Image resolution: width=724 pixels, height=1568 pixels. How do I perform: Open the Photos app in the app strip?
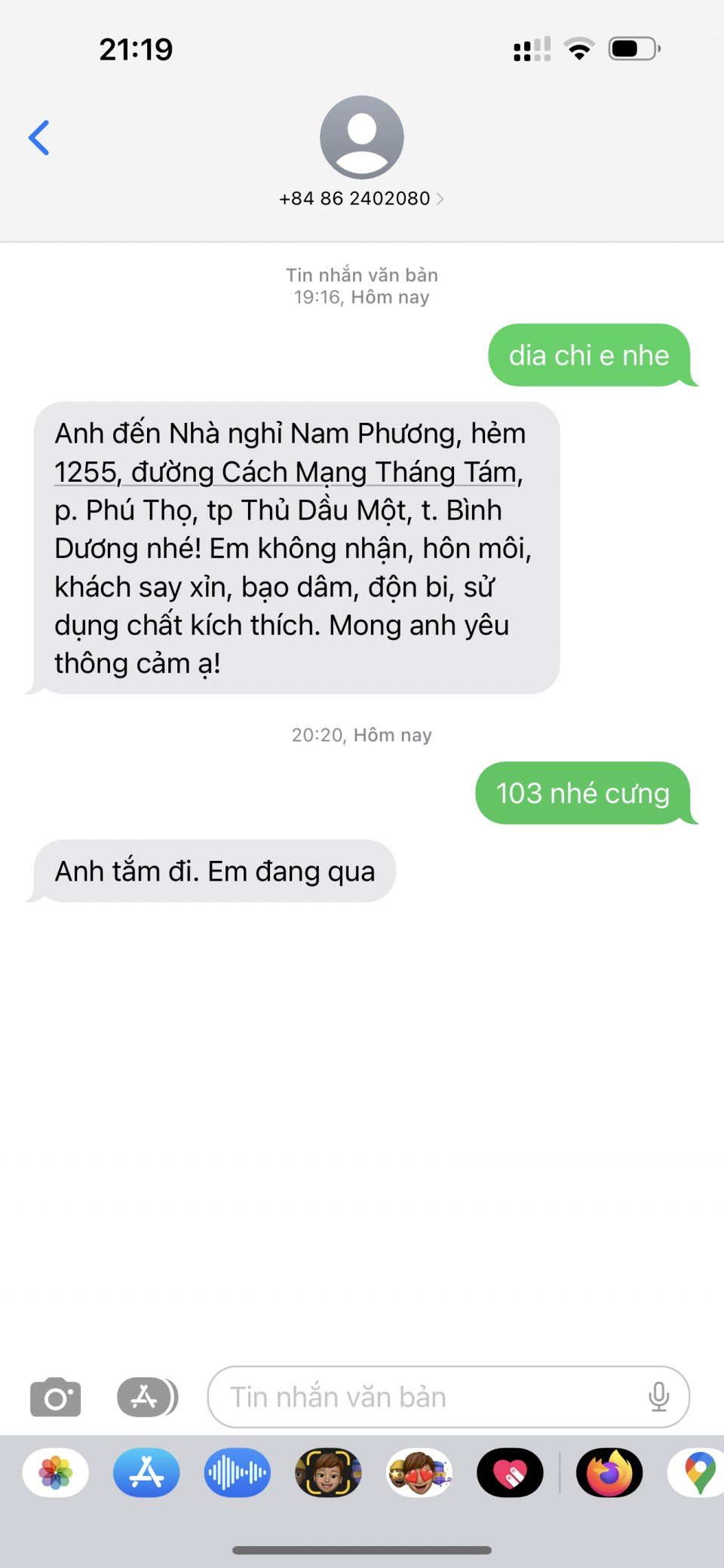[56, 1472]
